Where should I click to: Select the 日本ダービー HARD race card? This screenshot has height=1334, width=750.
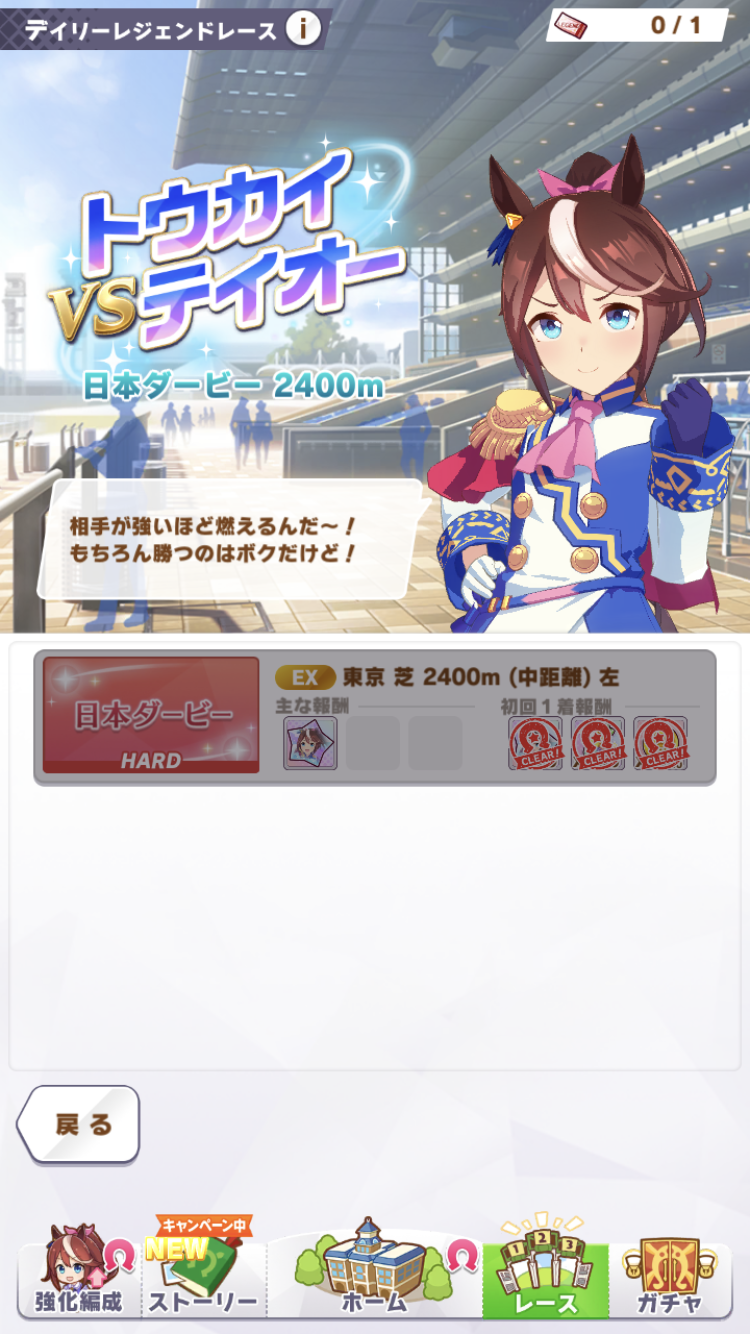point(151,716)
